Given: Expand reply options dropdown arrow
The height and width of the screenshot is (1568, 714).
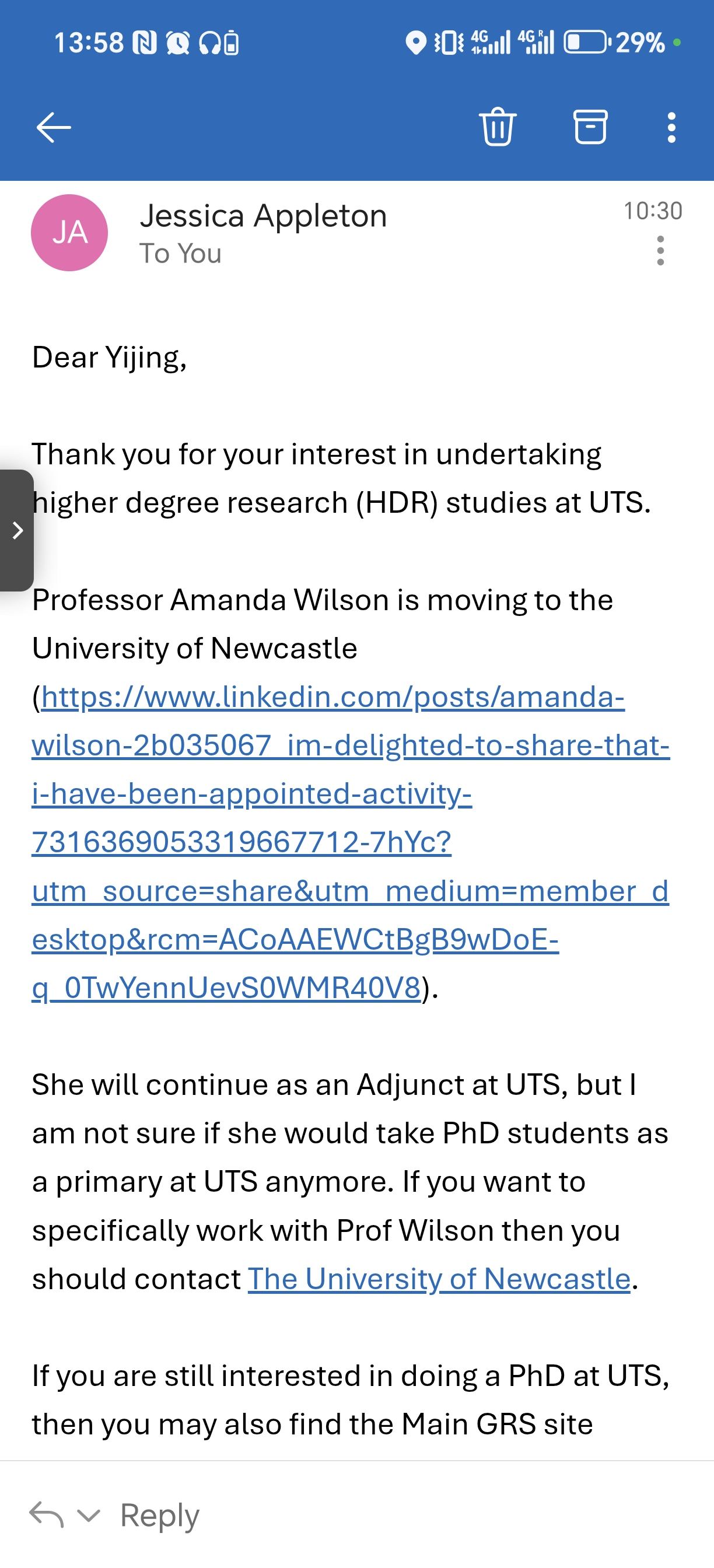Looking at the screenshot, I should click(x=89, y=1515).
